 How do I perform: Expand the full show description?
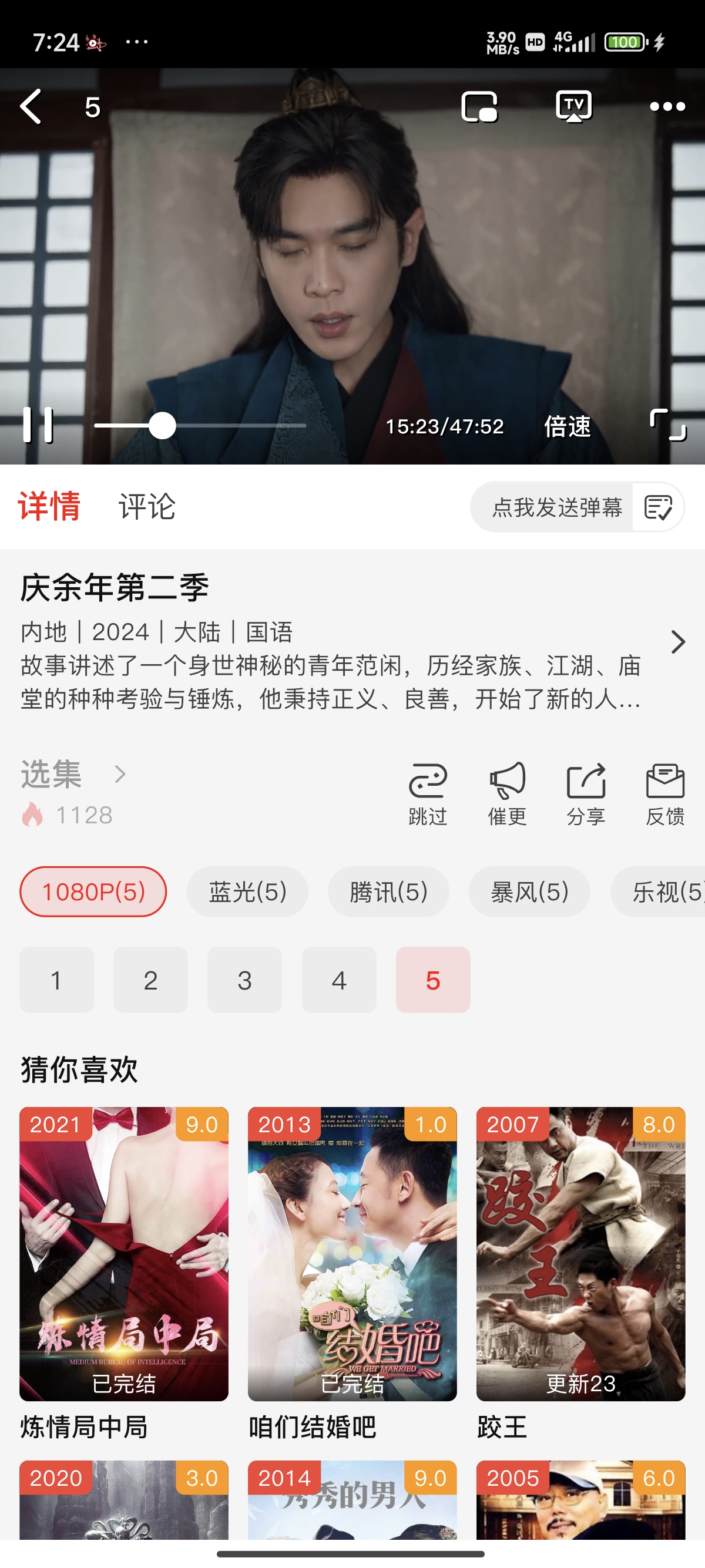click(x=677, y=641)
